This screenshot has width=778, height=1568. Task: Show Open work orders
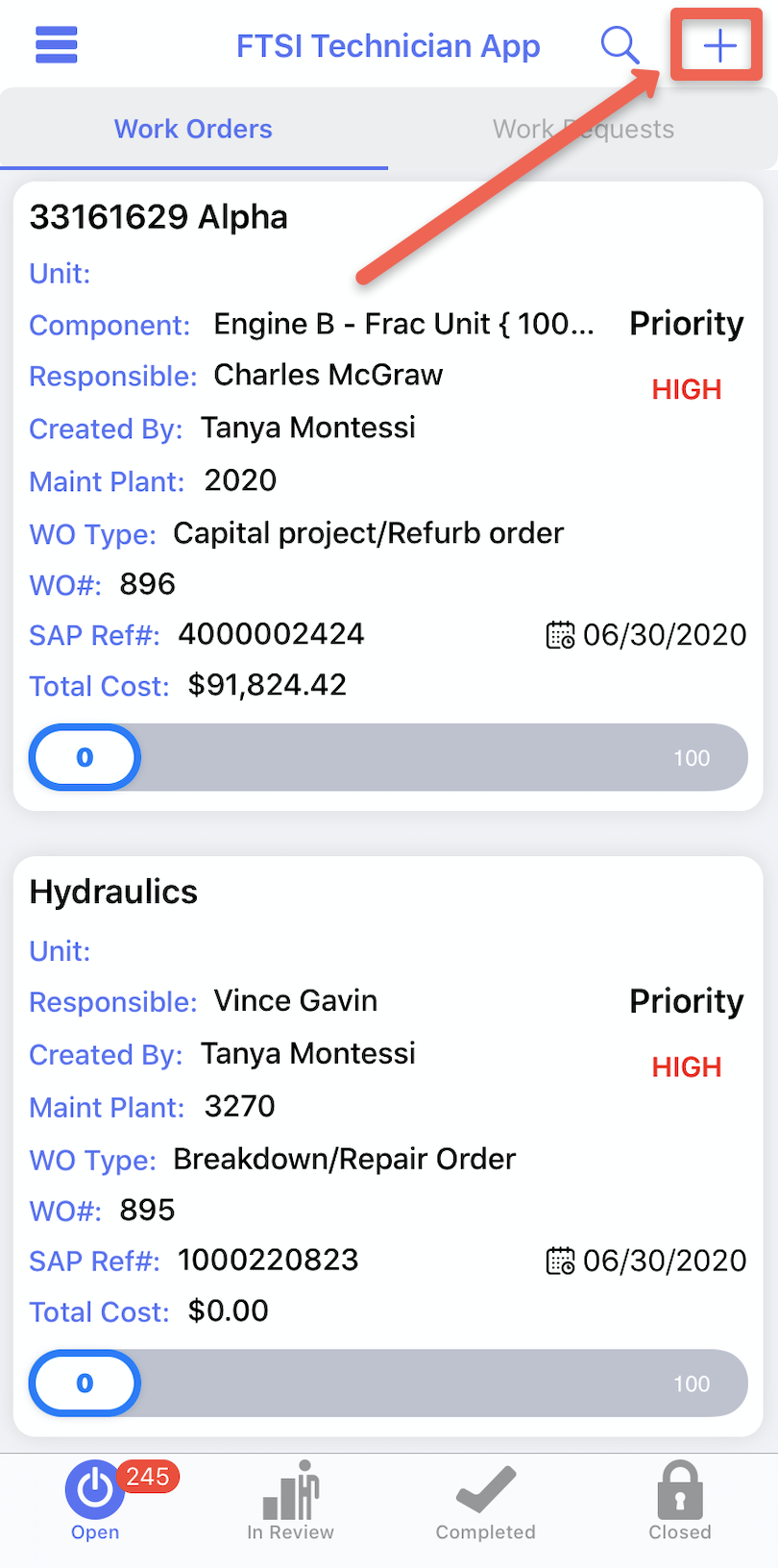pos(95,1500)
